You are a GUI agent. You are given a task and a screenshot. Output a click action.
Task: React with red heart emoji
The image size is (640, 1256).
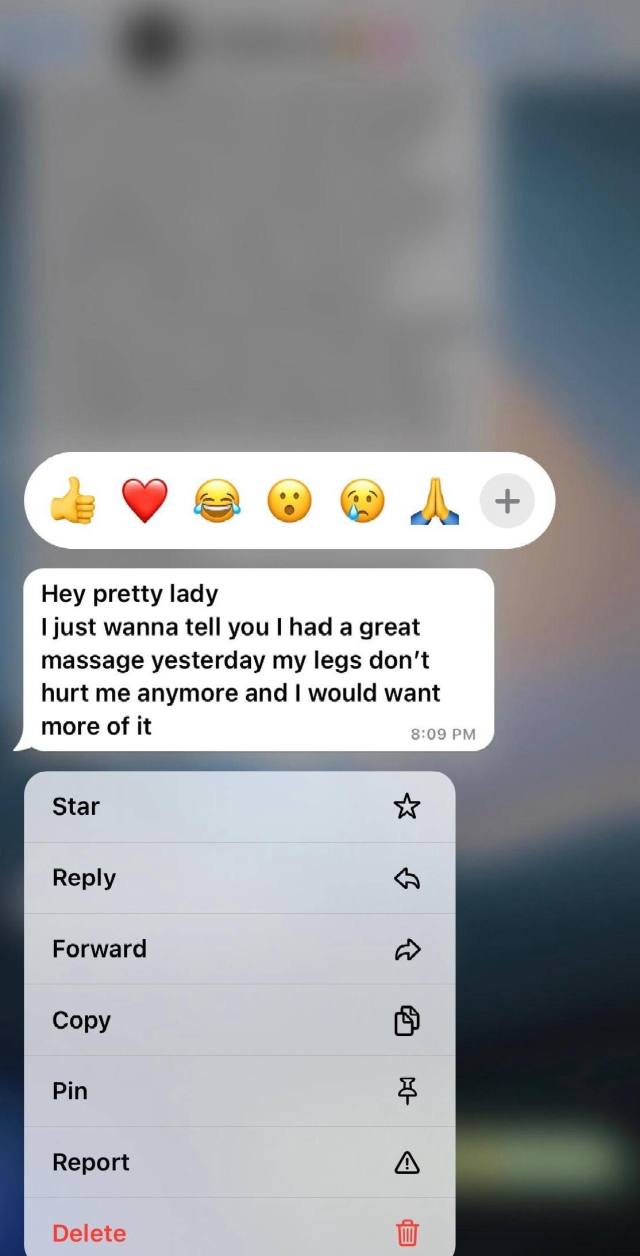(x=145, y=501)
